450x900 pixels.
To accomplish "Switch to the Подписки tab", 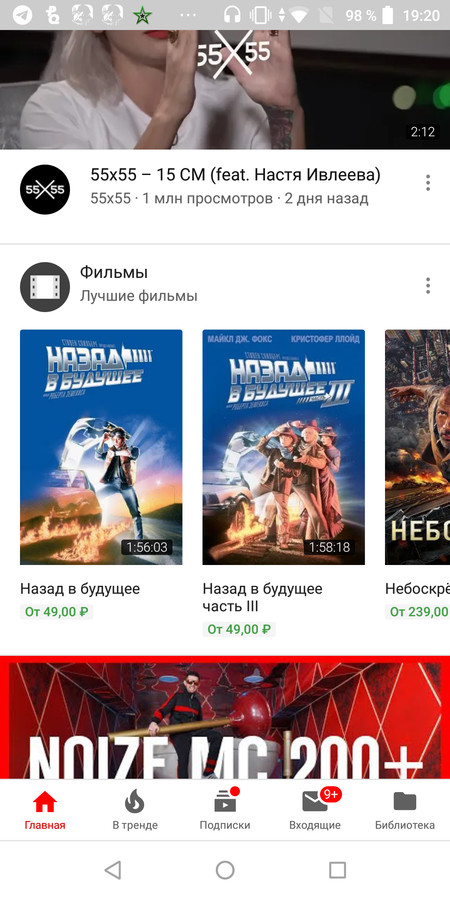I will click(225, 810).
